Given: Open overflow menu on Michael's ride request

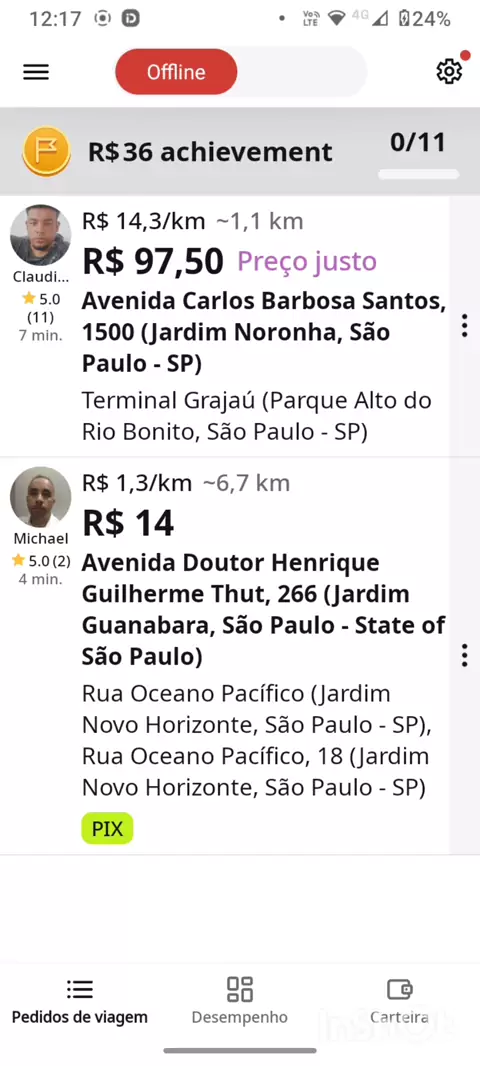Looking at the screenshot, I should tap(464, 655).
